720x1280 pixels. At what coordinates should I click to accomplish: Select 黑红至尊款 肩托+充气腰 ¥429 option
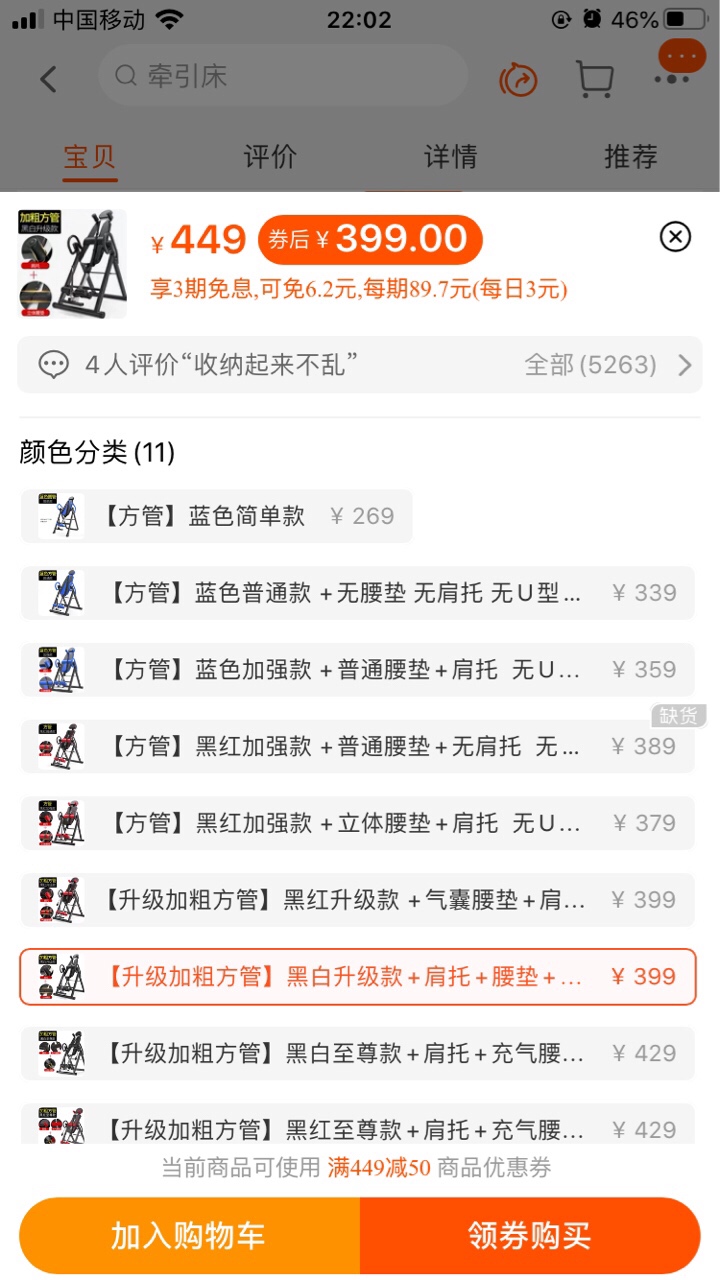(x=357, y=1128)
